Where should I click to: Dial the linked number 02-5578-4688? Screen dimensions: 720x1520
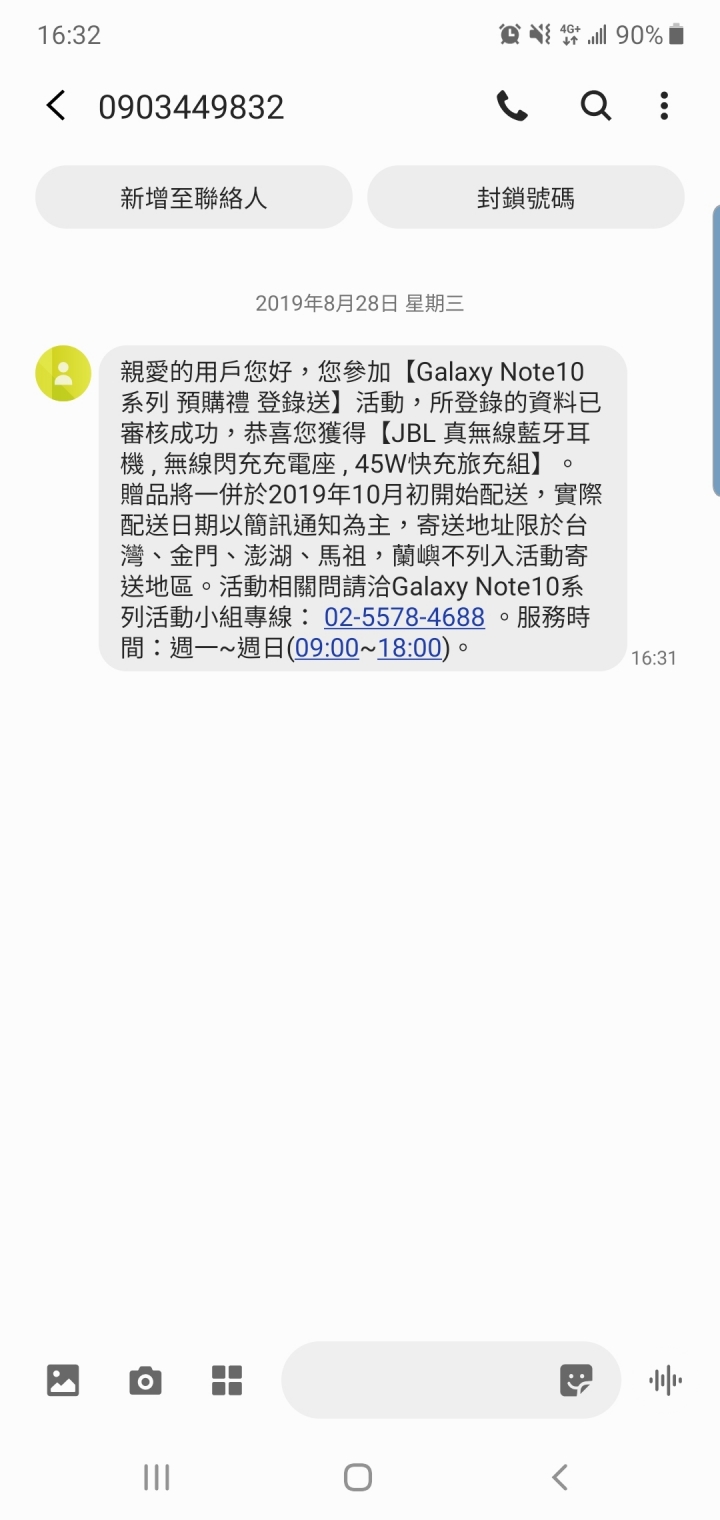(404, 617)
